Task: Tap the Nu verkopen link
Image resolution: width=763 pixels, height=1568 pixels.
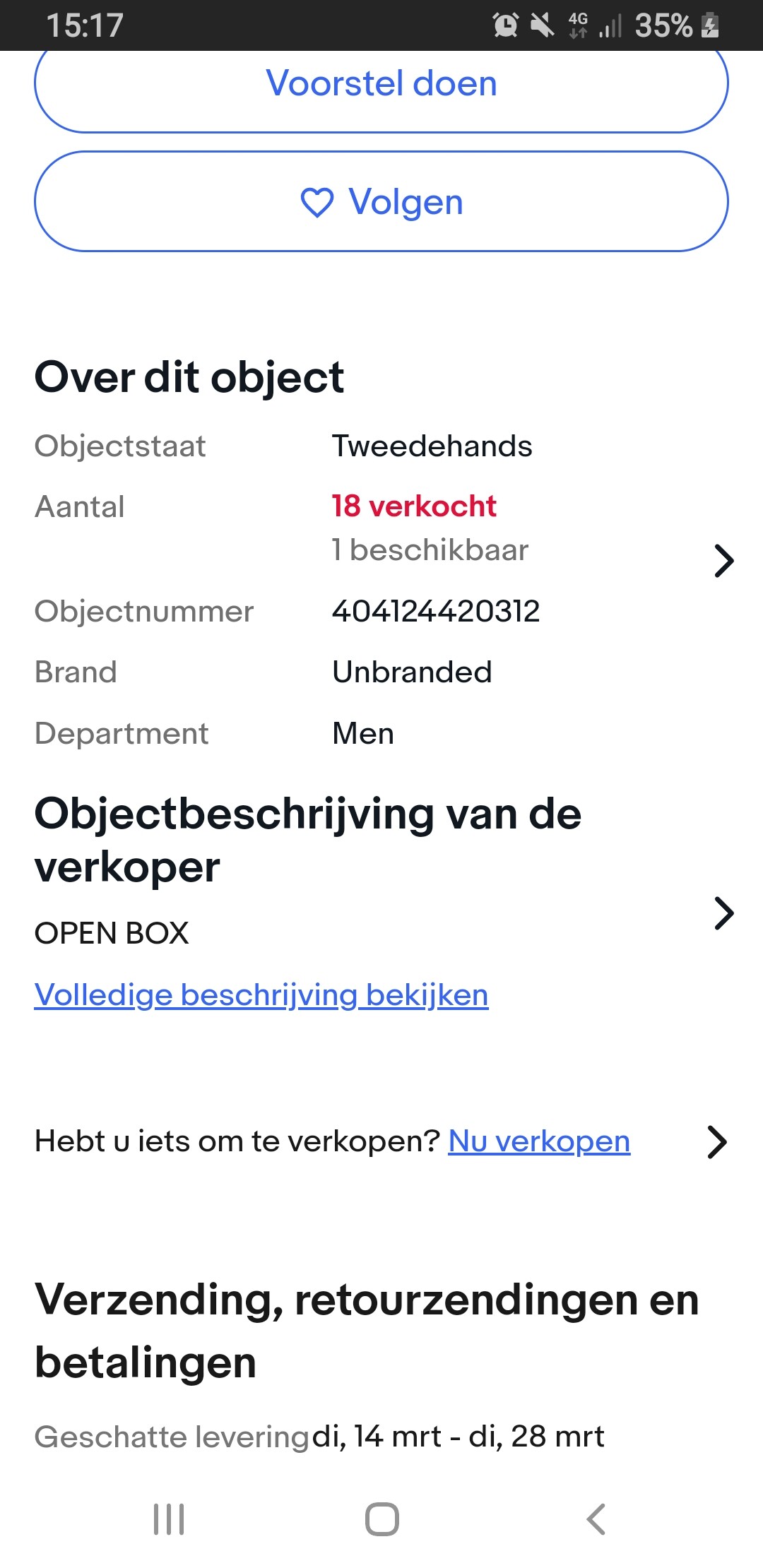Action: (539, 1141)
